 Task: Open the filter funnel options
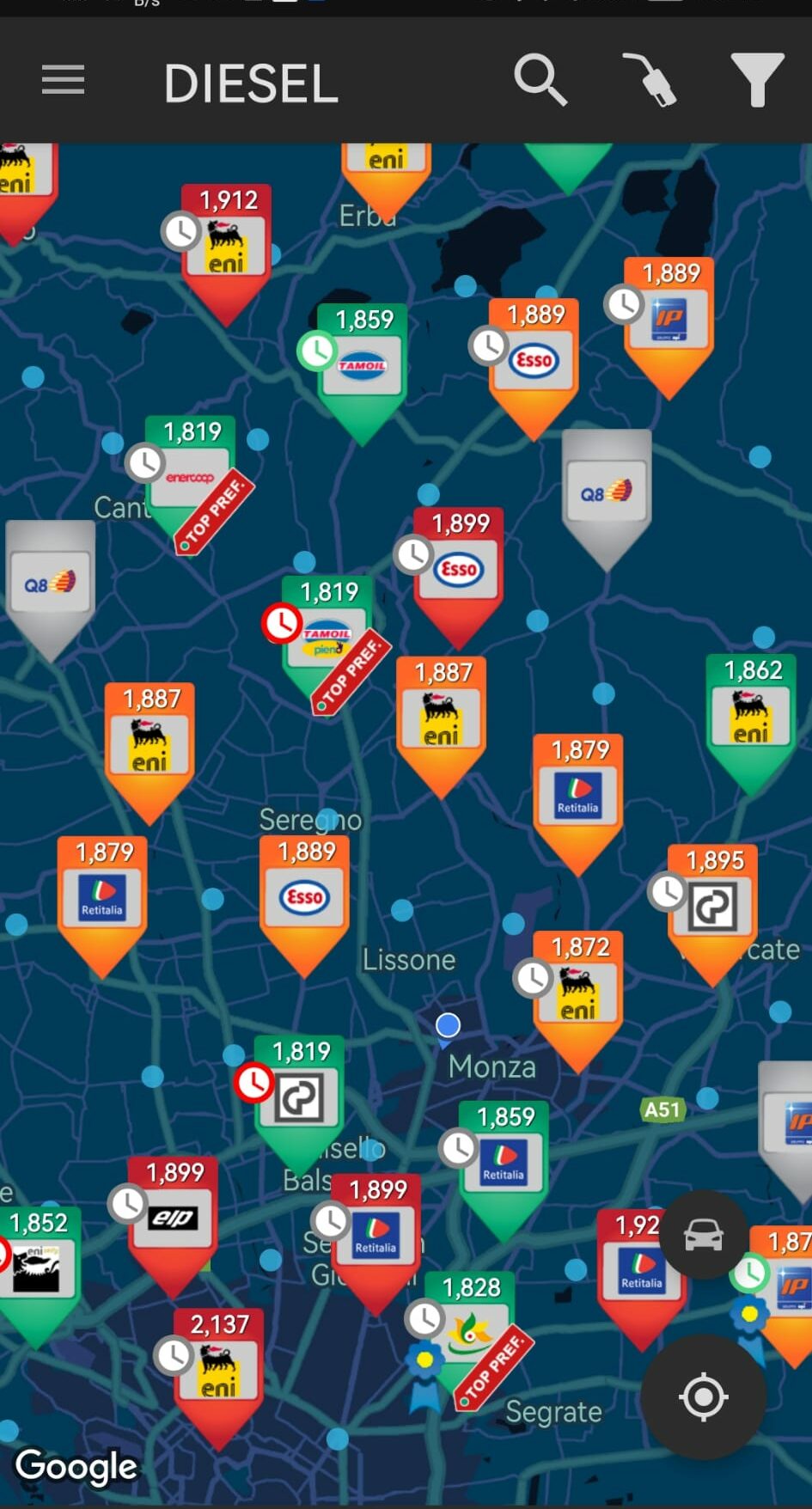[x=756, y=81]
